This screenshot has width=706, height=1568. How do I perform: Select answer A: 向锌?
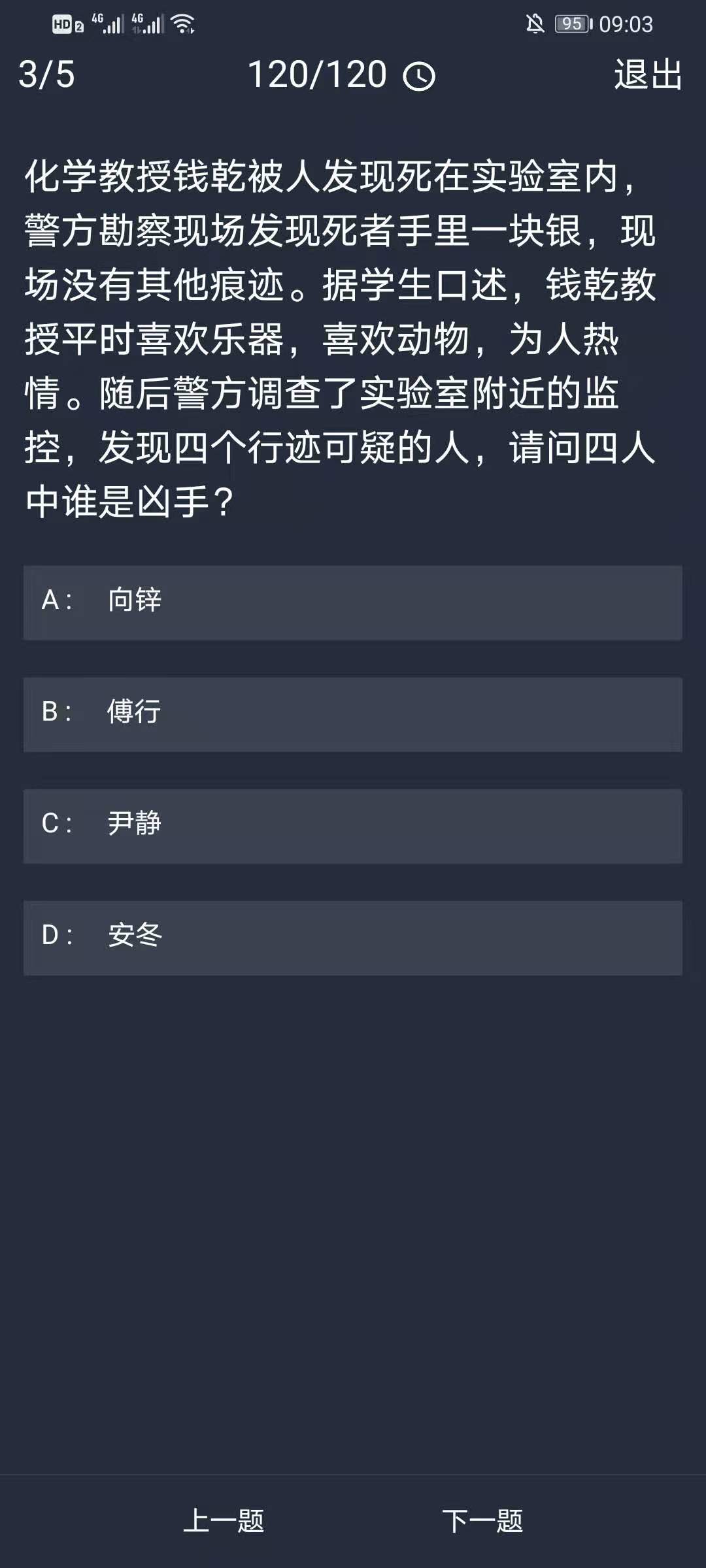point(353,602)
